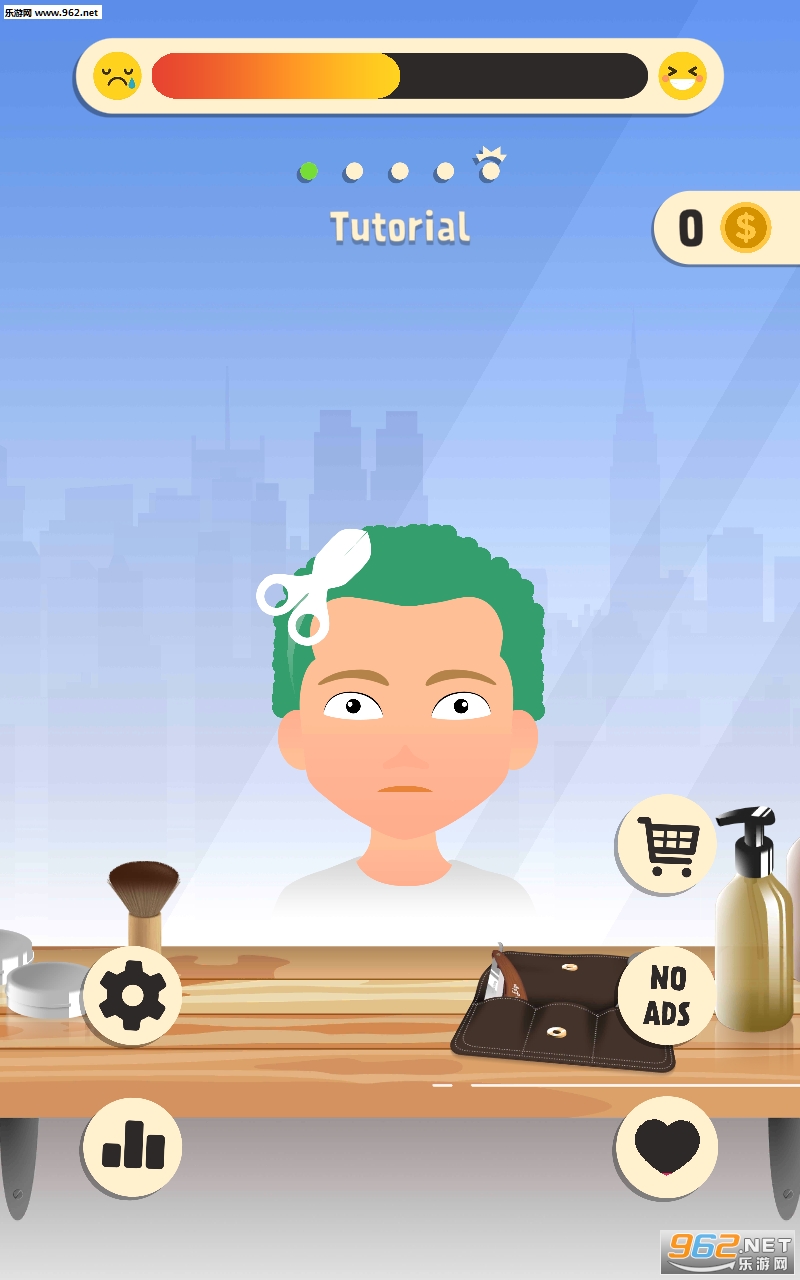
Task: Open the shop cart
Action: [667, 845]
